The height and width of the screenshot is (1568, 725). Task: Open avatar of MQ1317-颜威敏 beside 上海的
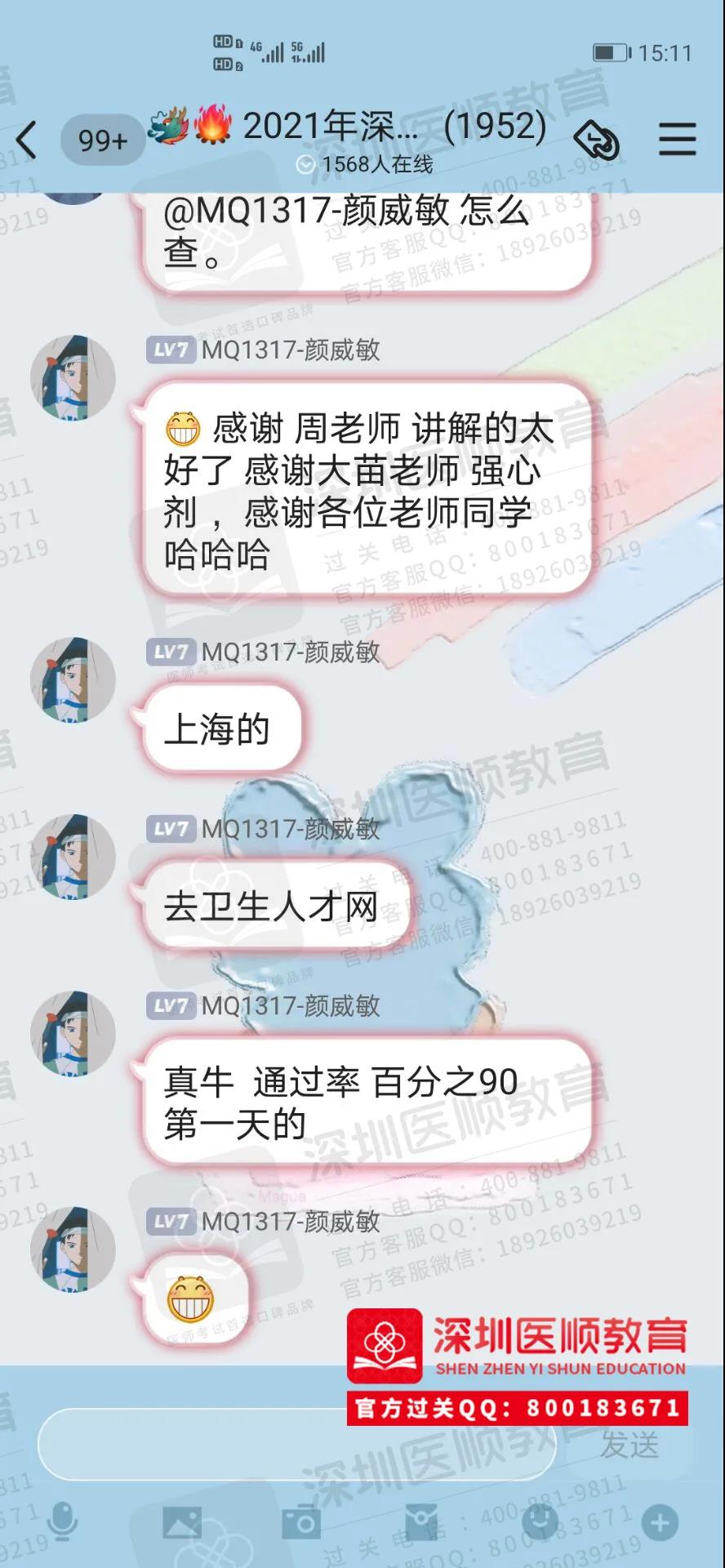click(x=73, y=680)
